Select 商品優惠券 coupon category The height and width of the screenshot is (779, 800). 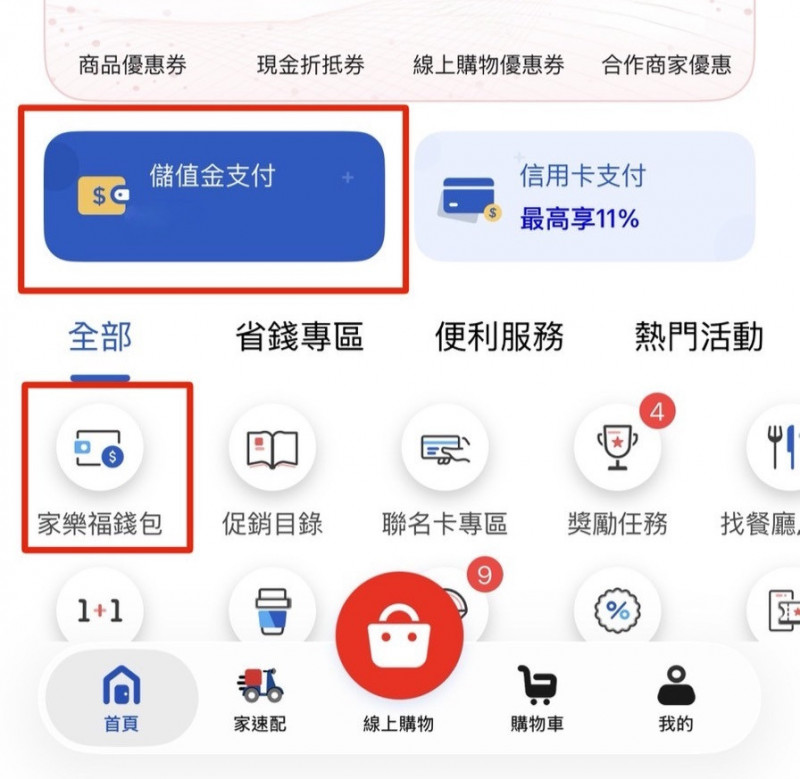pyautogui.click(x=133, y=66)
